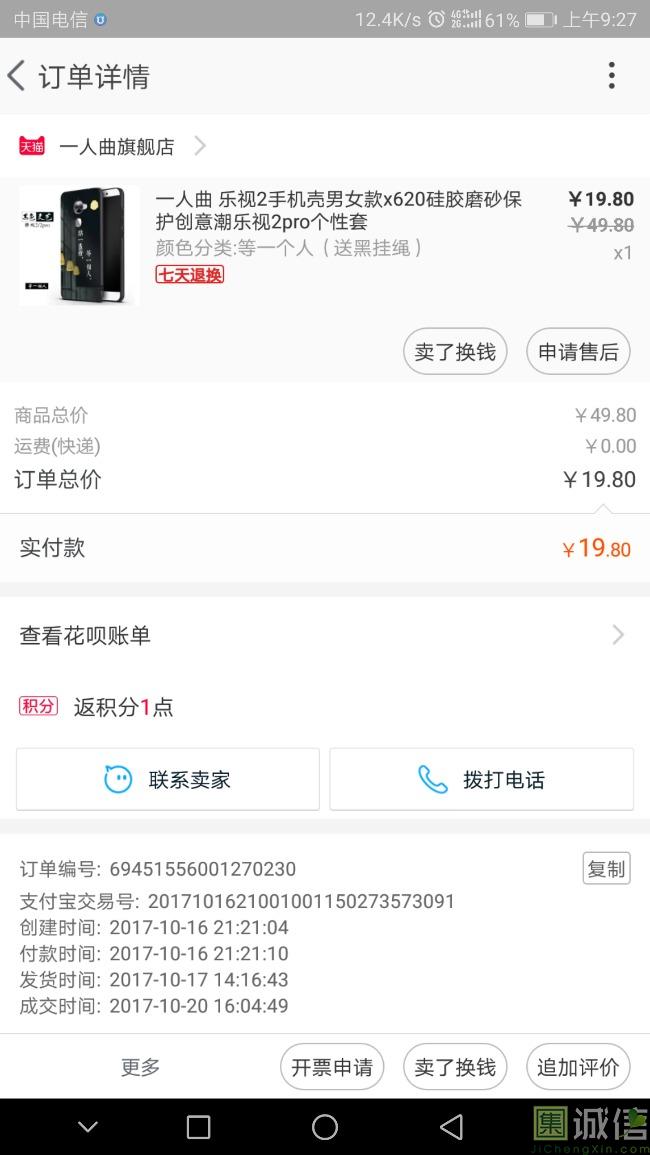This screenshot has width=650, height=1155.
Task: Call the seller with 拨打电话
Action: point(481,779)
